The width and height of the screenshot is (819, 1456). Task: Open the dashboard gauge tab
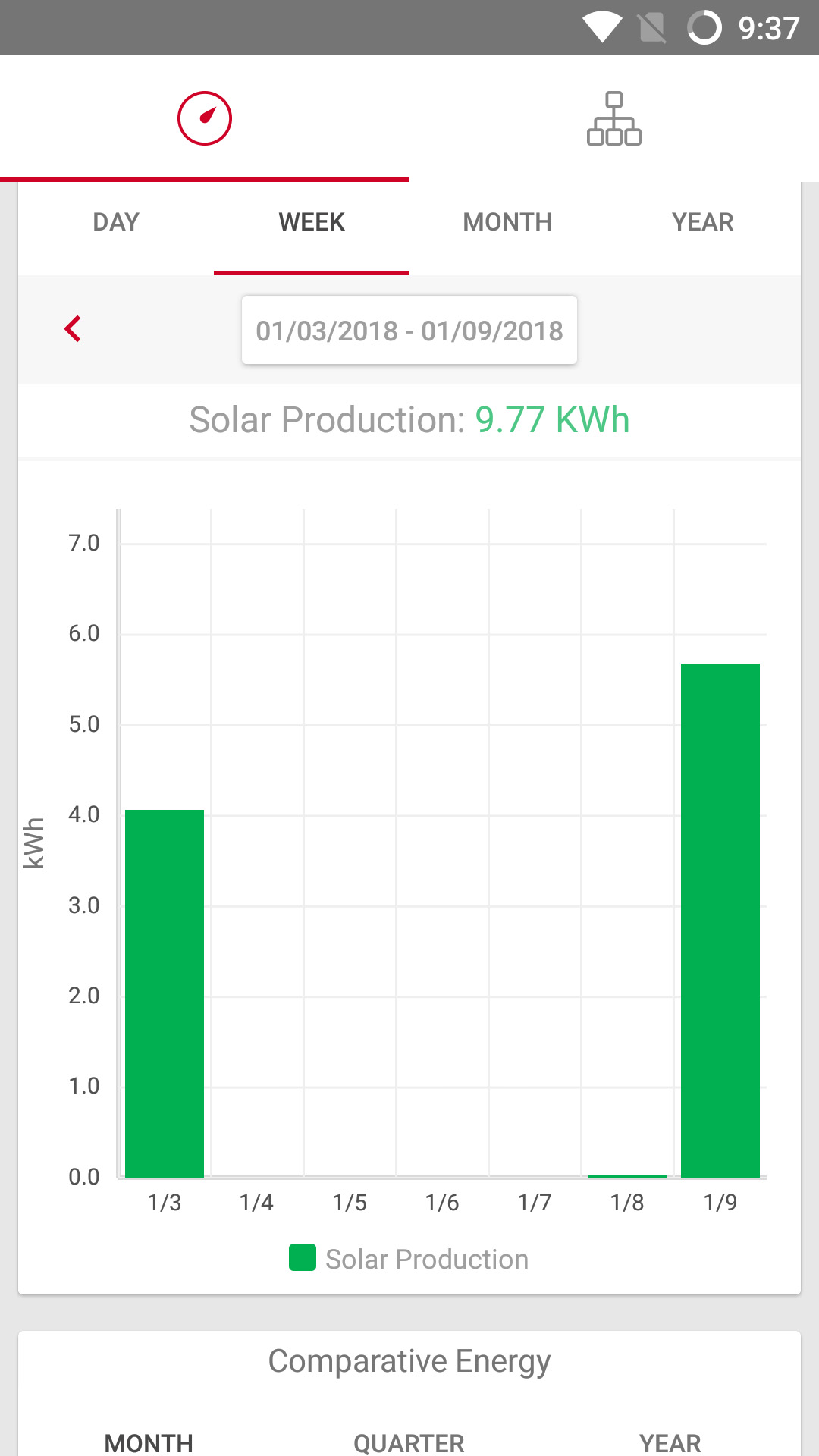[204, 118]
